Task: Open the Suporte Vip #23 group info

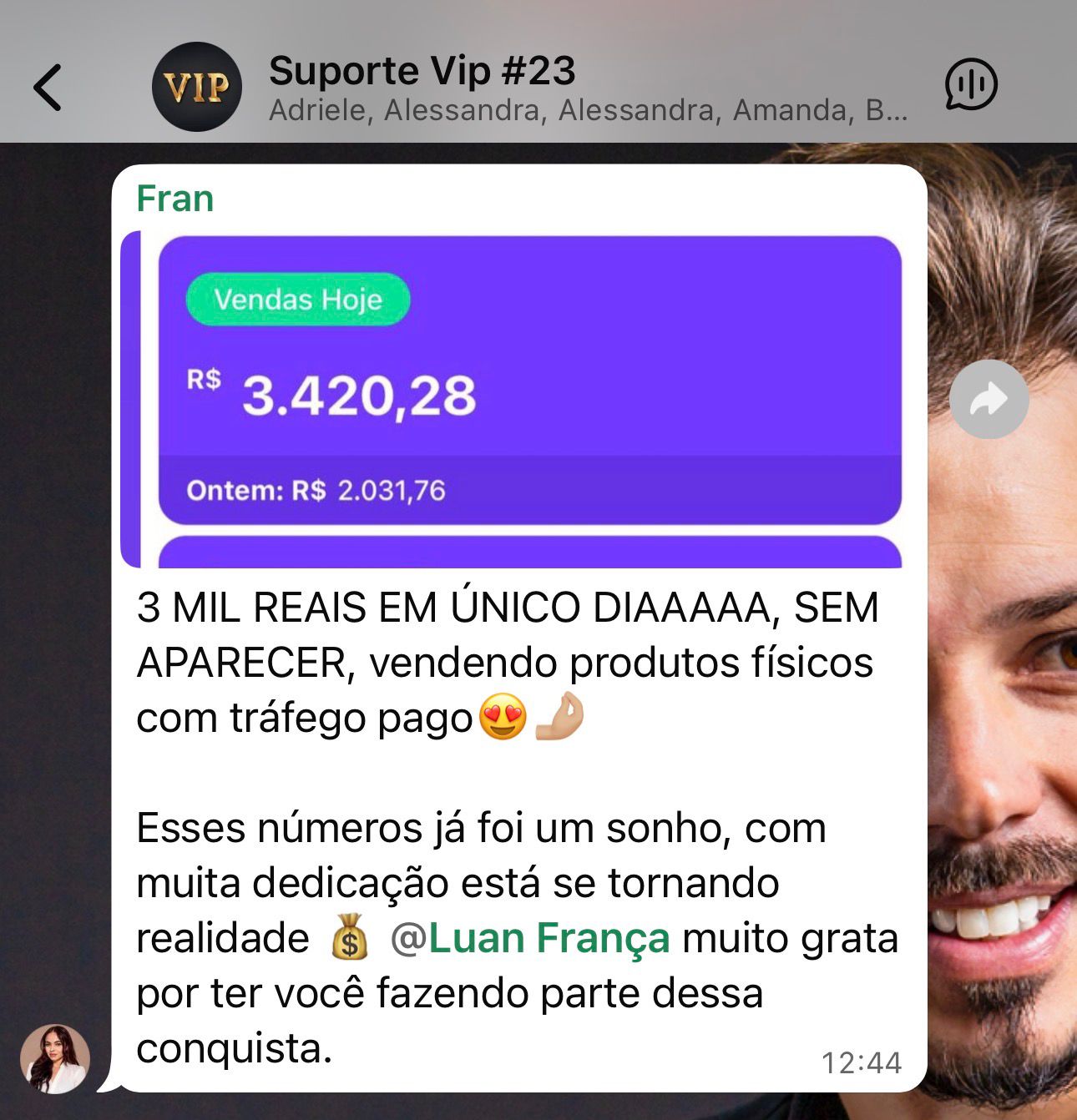Action: pyautogui.click(x=422, y=72)
